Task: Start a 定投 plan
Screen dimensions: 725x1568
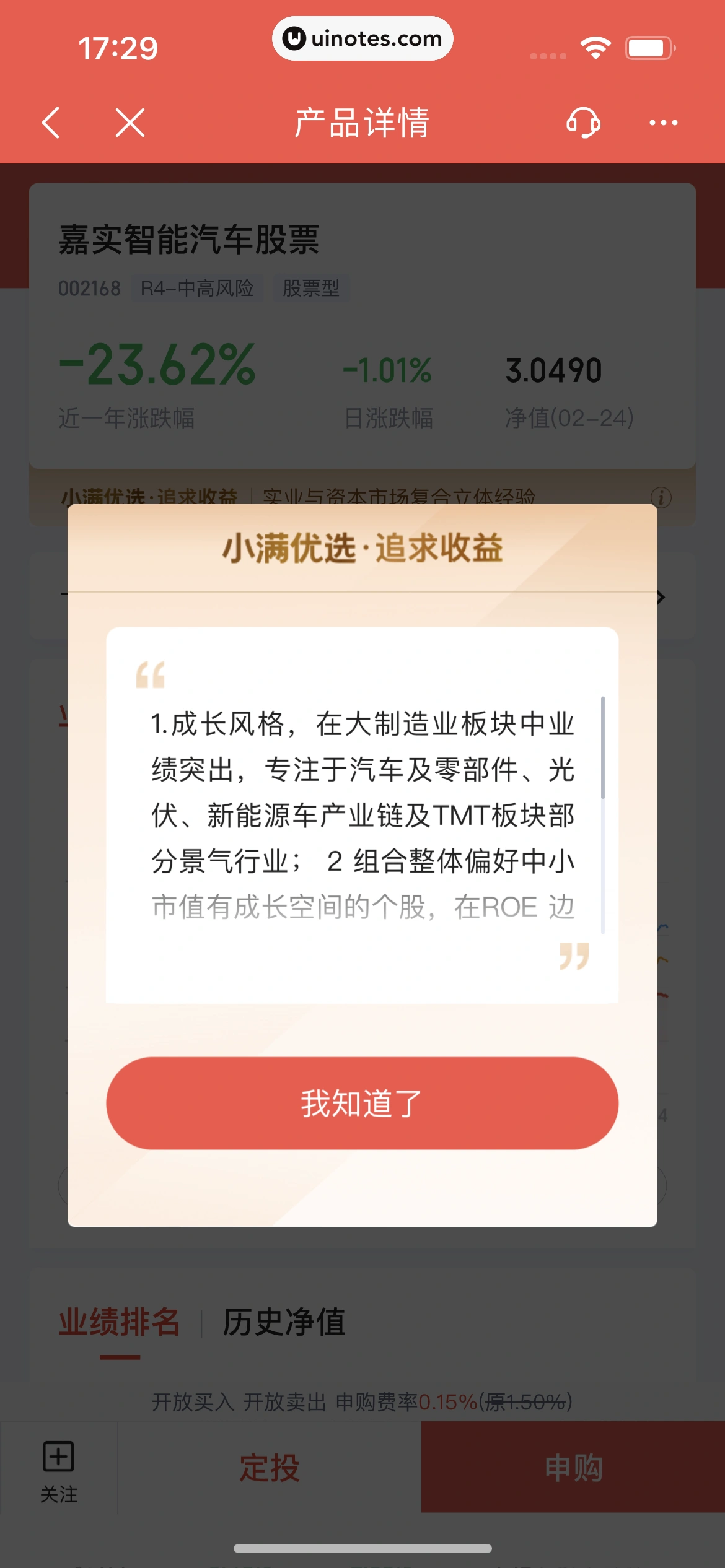Action: [270, 1468]
